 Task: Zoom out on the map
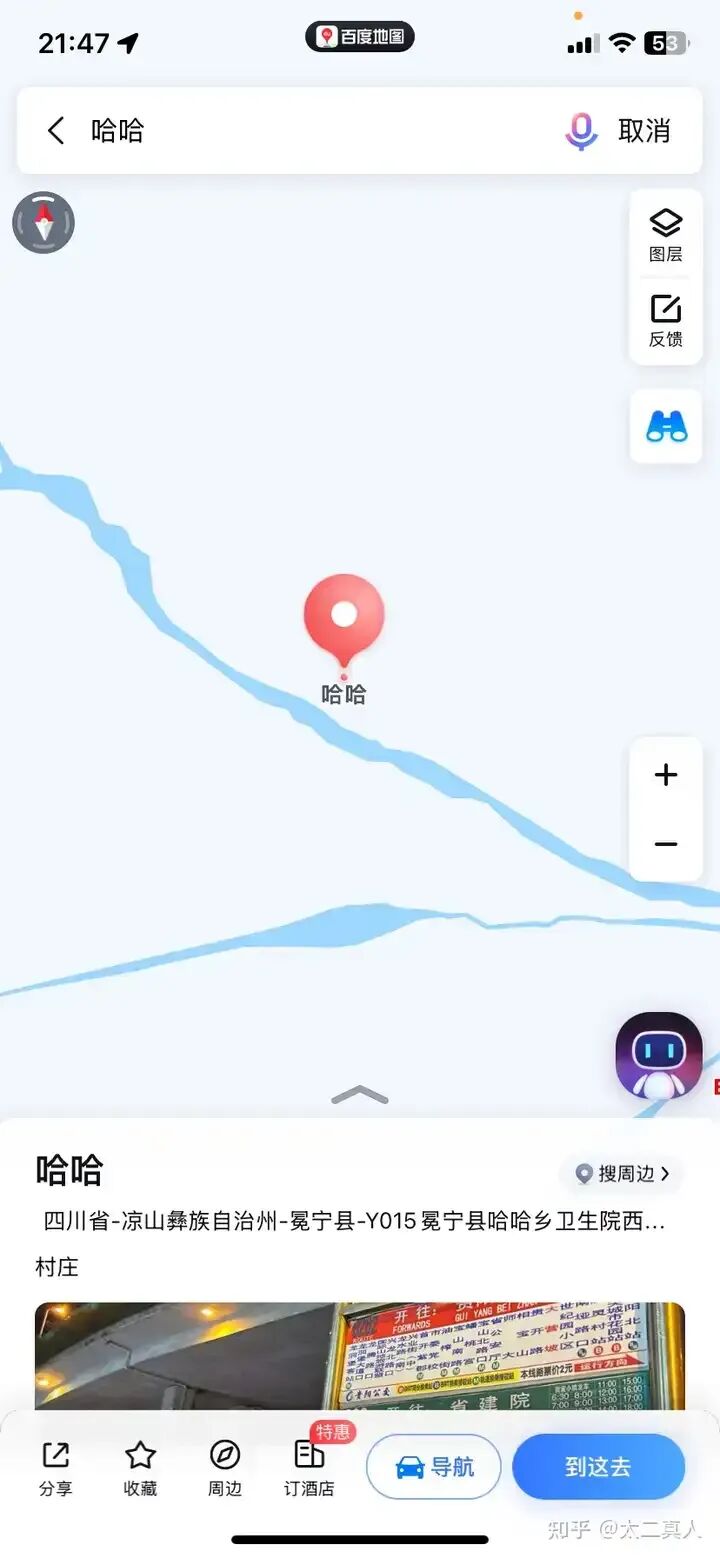666,845
